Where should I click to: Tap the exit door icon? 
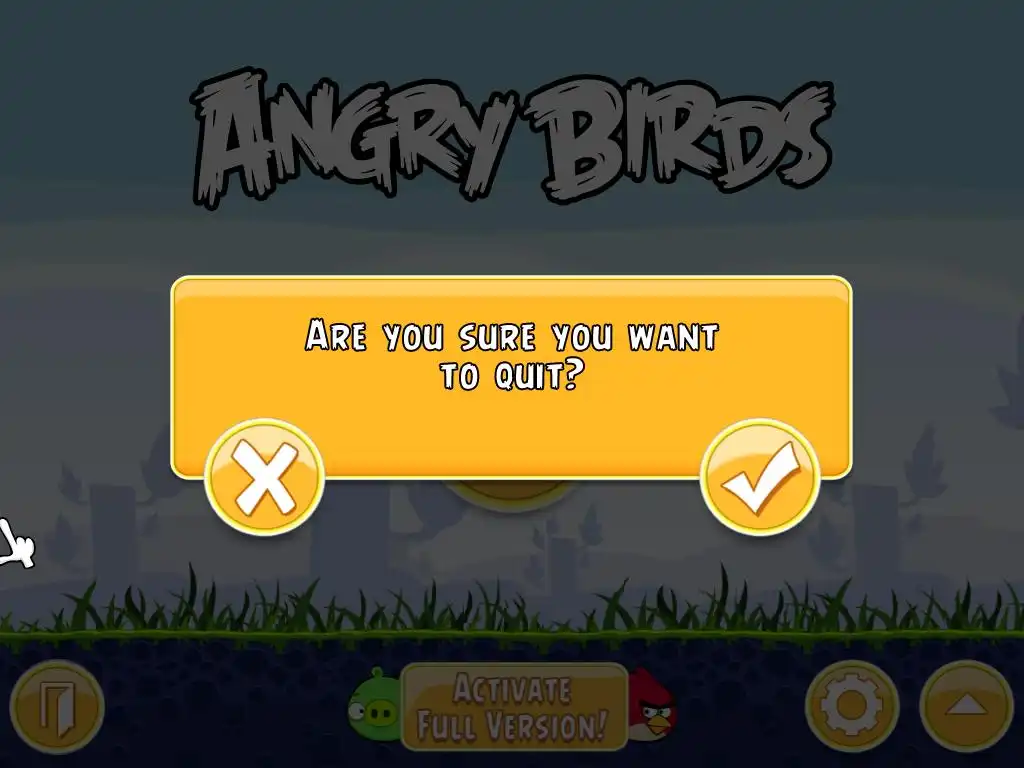point(57,707)
